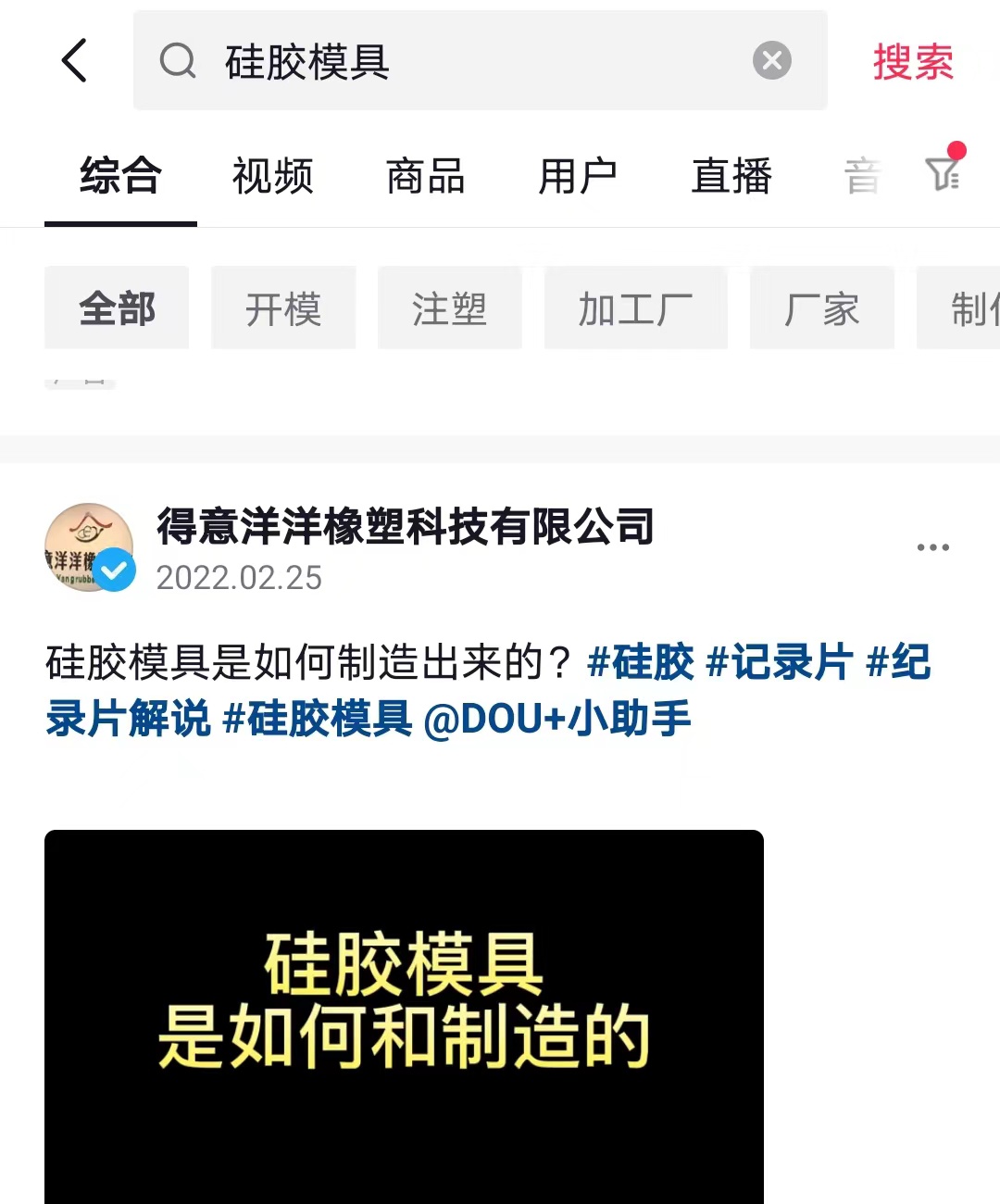The width and height of the screenshot is (1000, 1204).
Task: Tap the red 搜索 button
Action: [912, 62]
